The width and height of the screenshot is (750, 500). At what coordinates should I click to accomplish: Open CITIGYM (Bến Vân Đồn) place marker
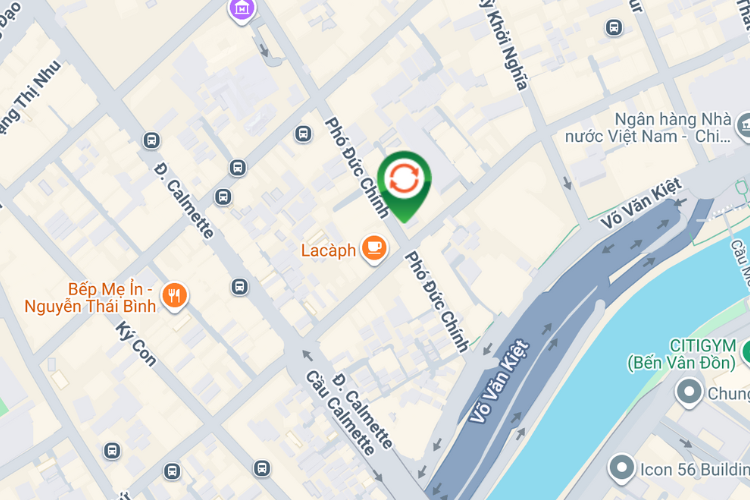(745, 350)
